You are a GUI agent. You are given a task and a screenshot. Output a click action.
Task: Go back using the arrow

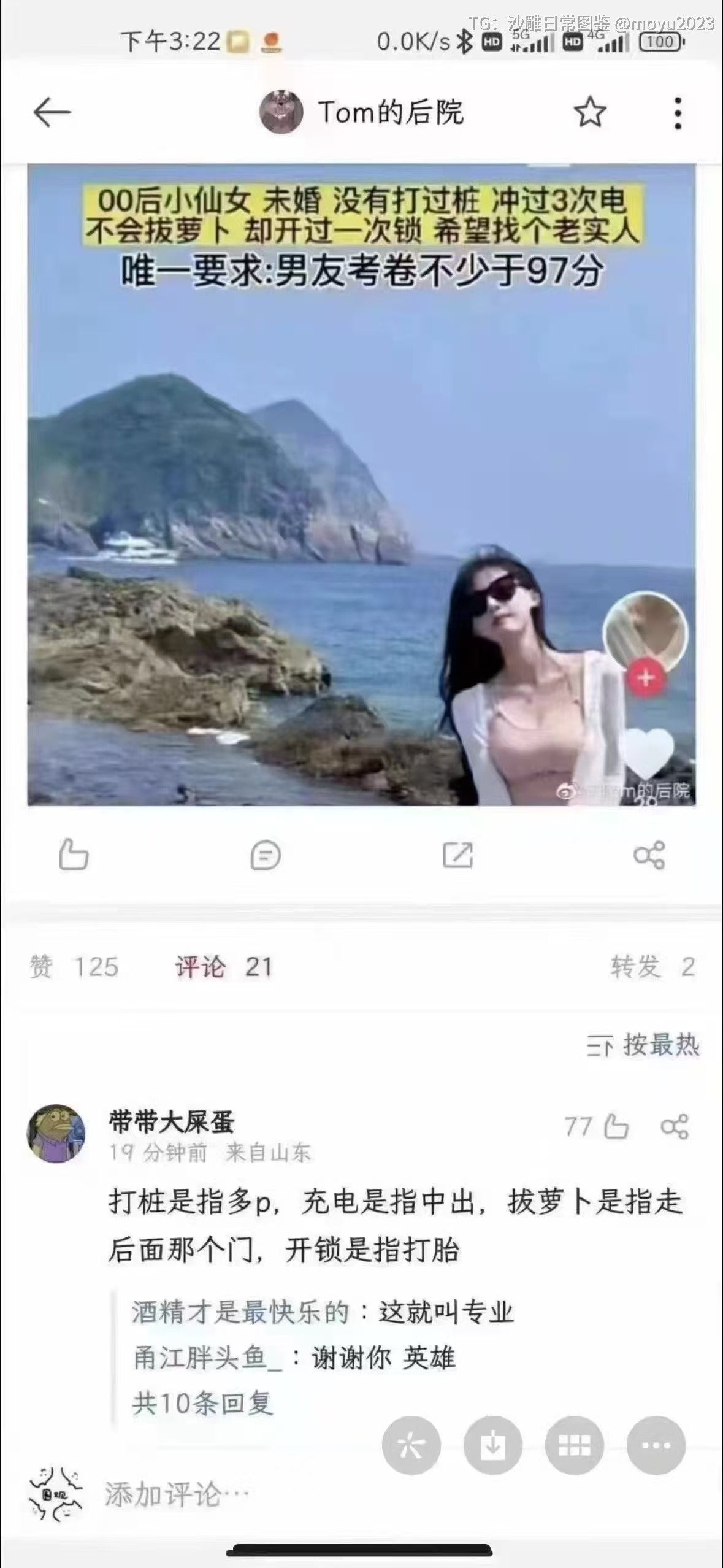pyautogui.click(x=52, y=113)
